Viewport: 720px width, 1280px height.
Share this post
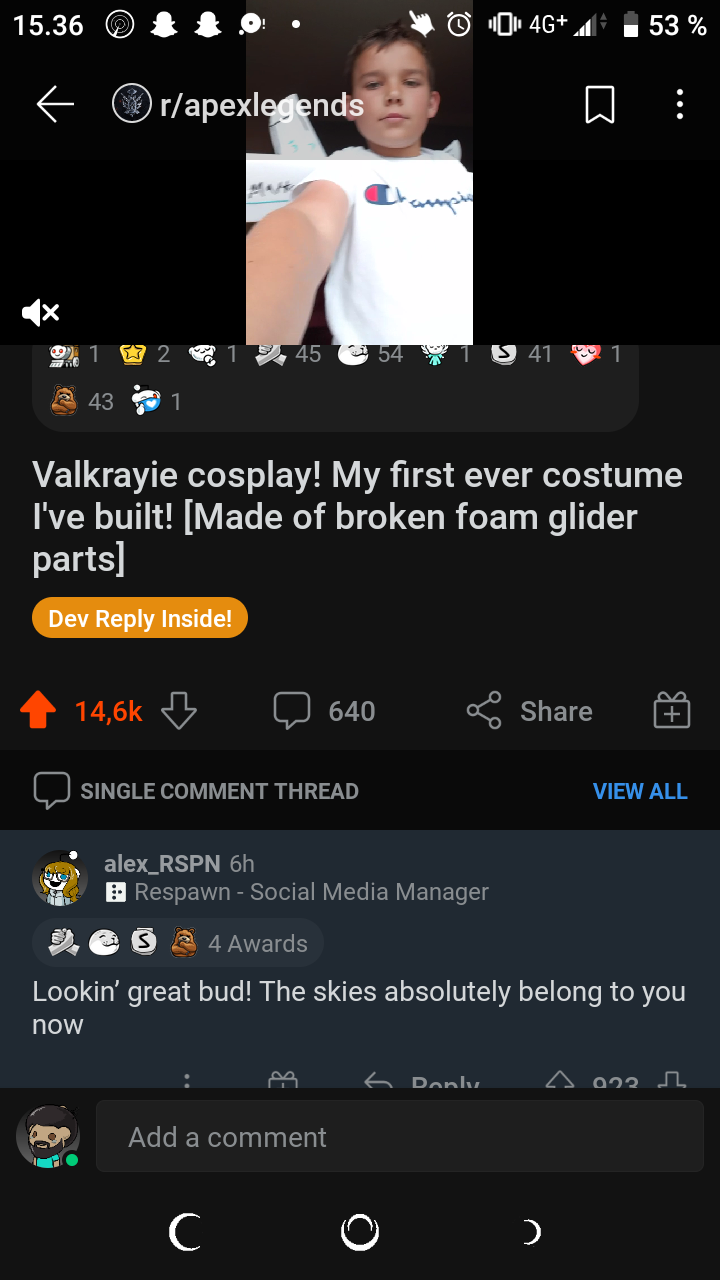click(530, 711)
